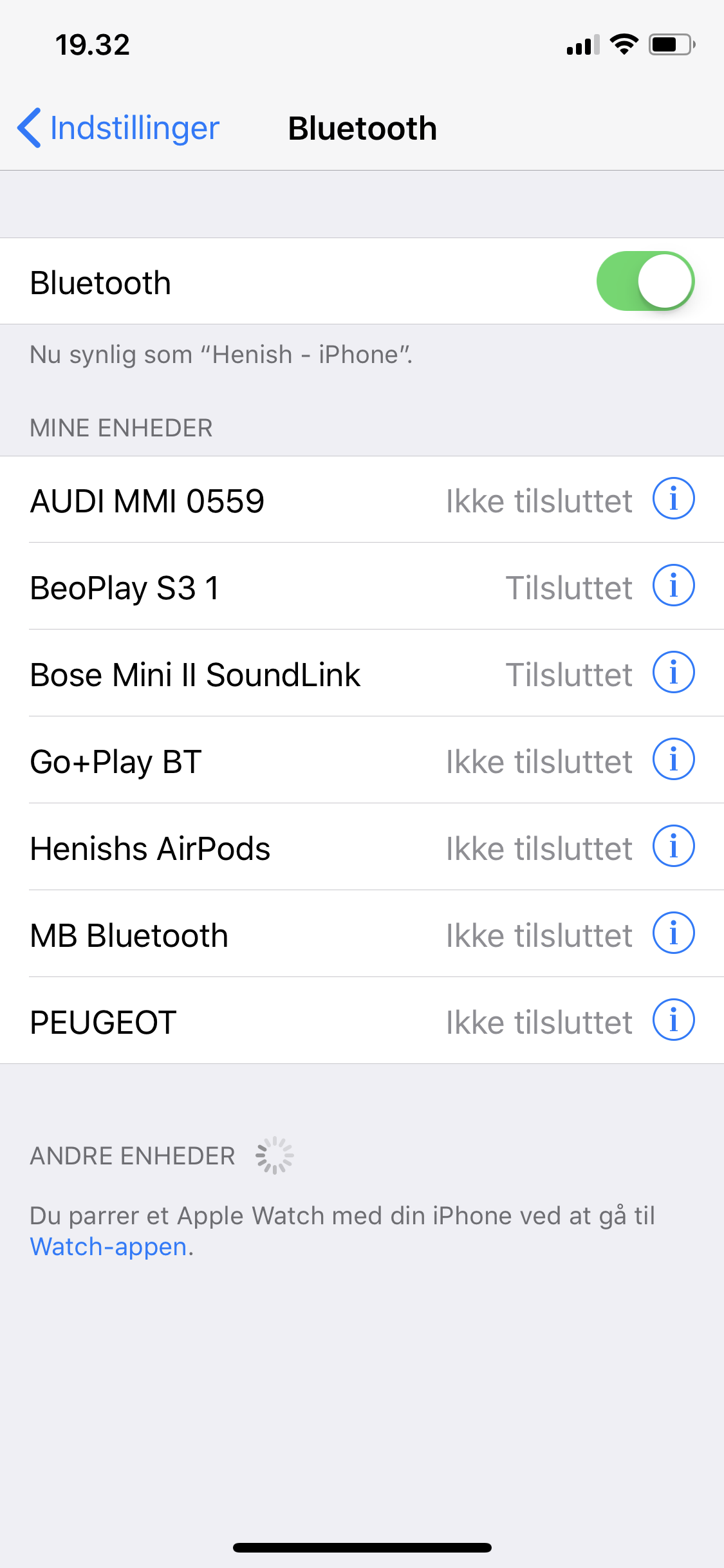Open info icon for Go+Play BT
The height and width of the screenshot is (1568, 724).
pyautogui.click(x=673, y=759)
